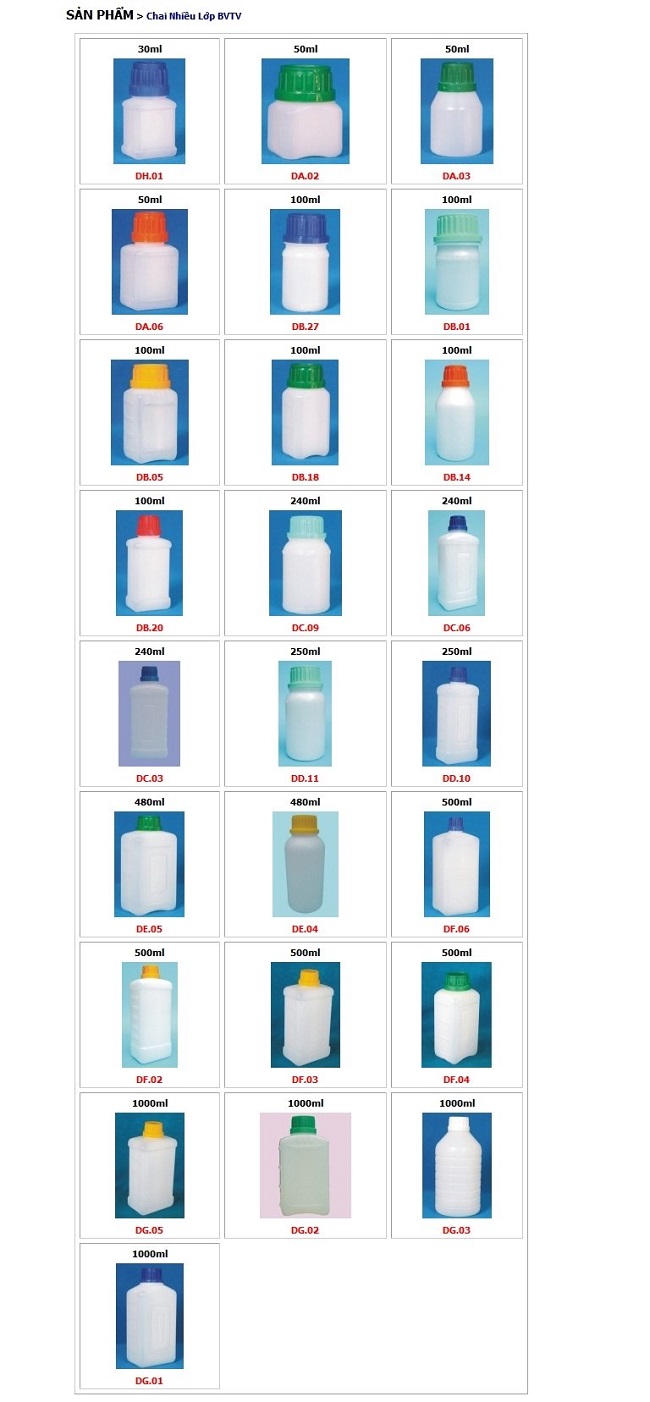Open product DE.05 480ml
650x1402 pixels.
149,864
